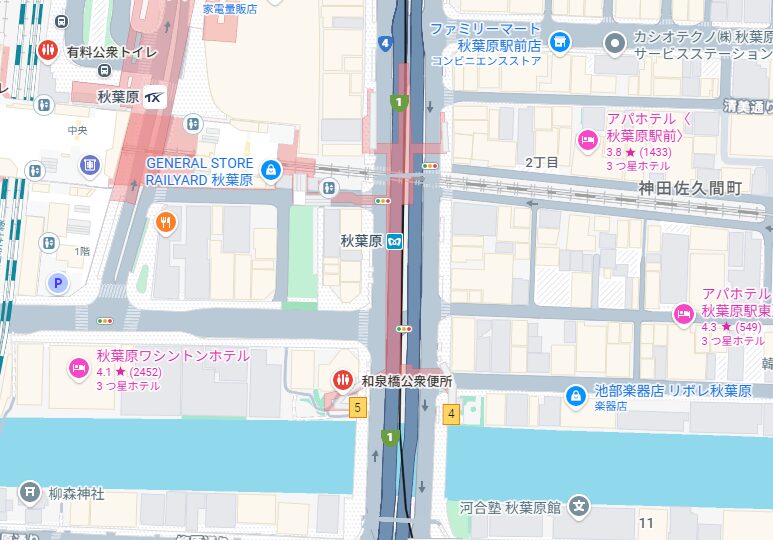Open the 有料公衆トイレ restroom marker
773x540 pixels.
(47, 49)
